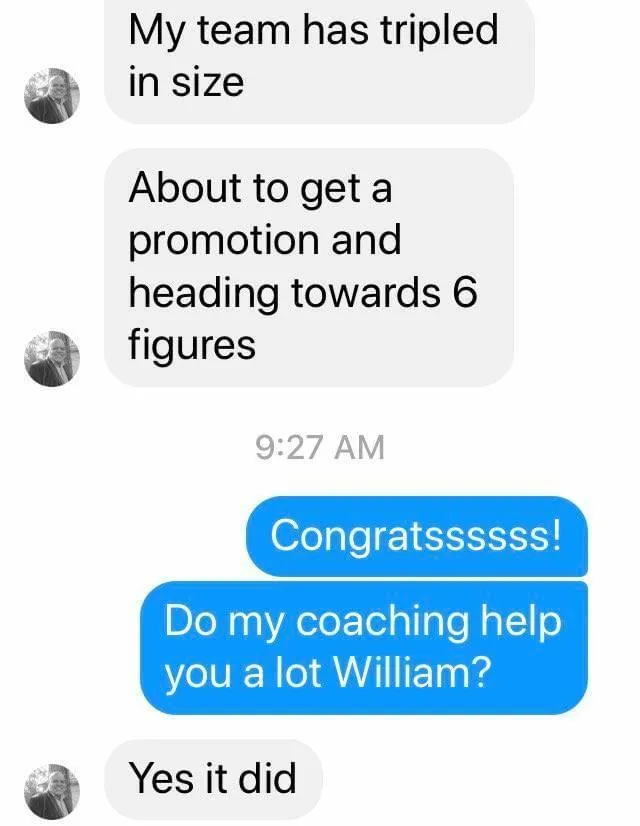Open profile picture next to 'My team has tripled'

[x=50, y=96]
